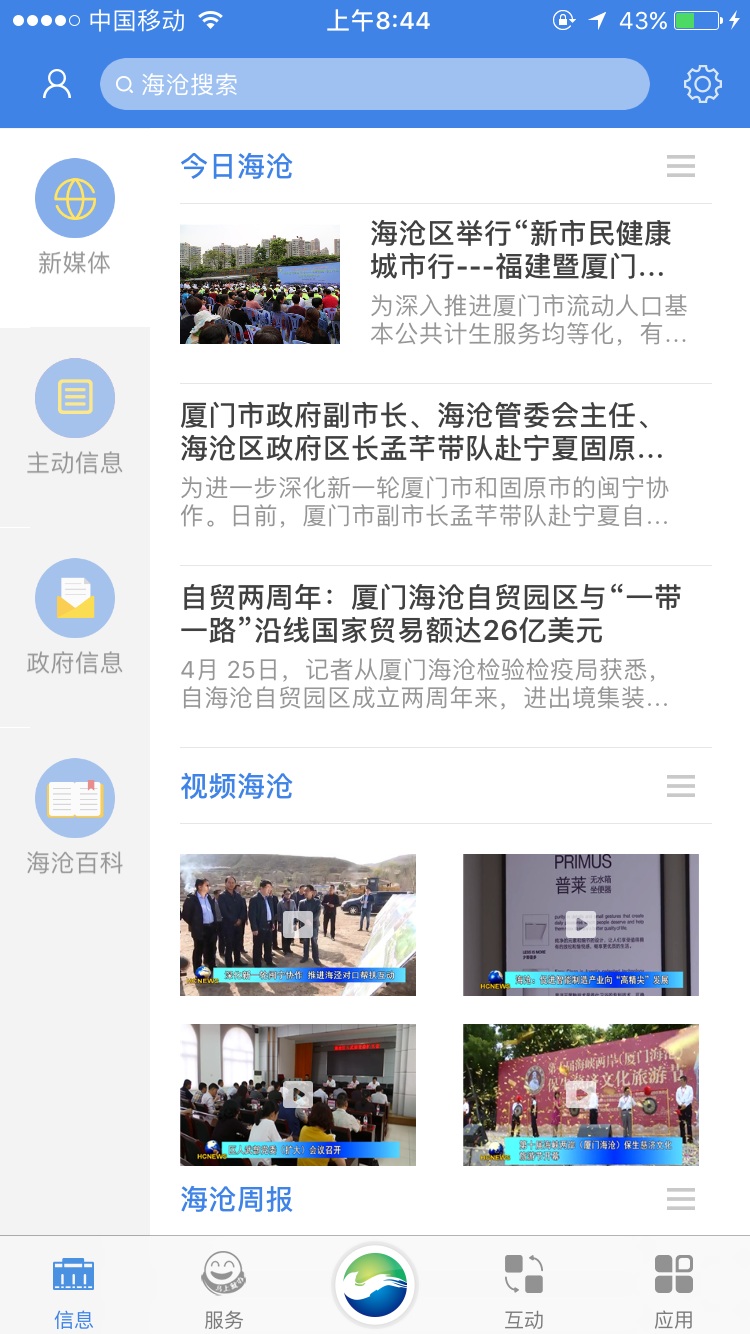Tap the 海沧搜索 search field
Viewport: 750px width, 1334px height.
pyautogui.click(x=374, y=84)
